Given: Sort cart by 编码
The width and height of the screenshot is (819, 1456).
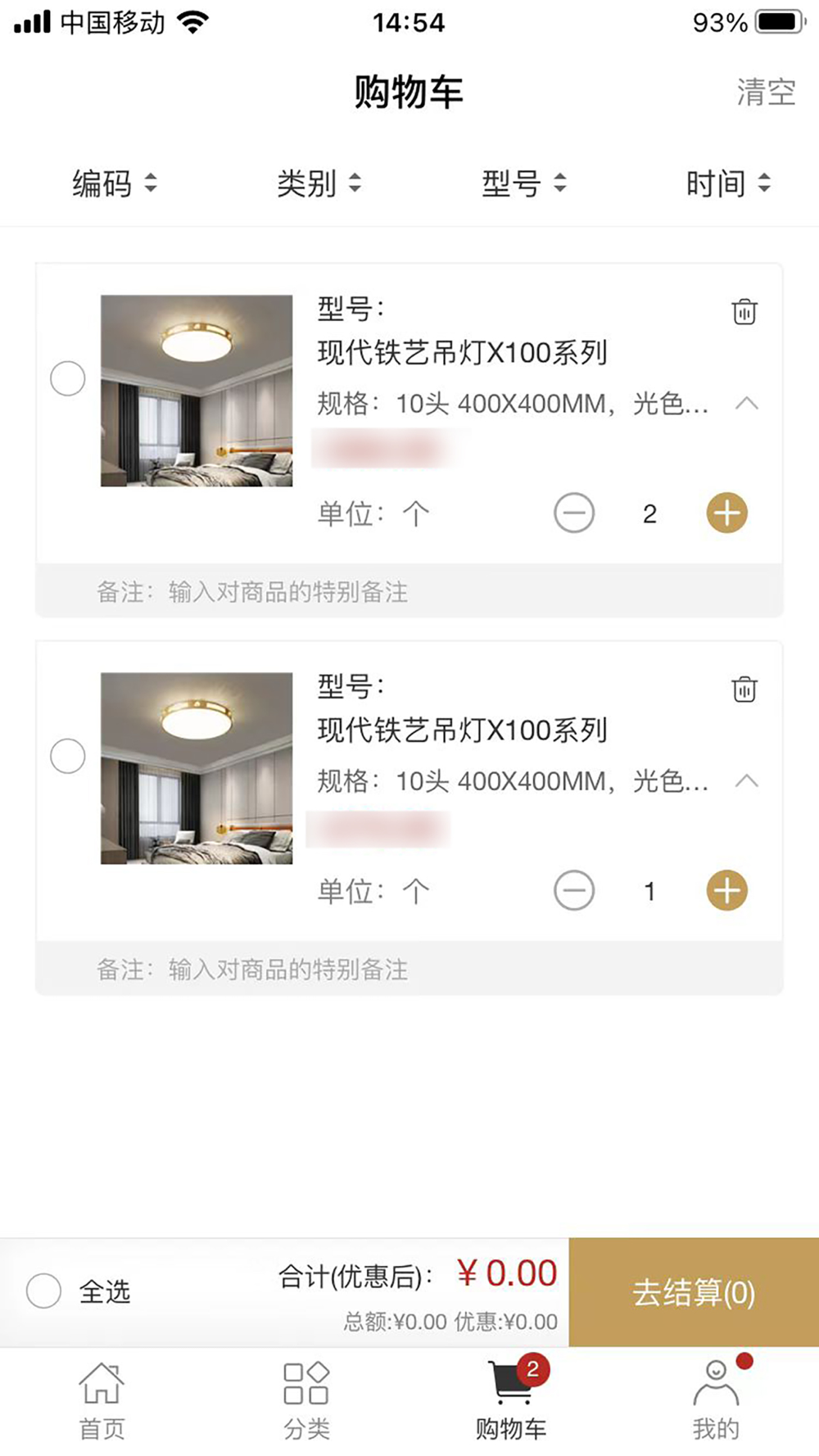Looking at the screenshot, I should click(115, 183).
